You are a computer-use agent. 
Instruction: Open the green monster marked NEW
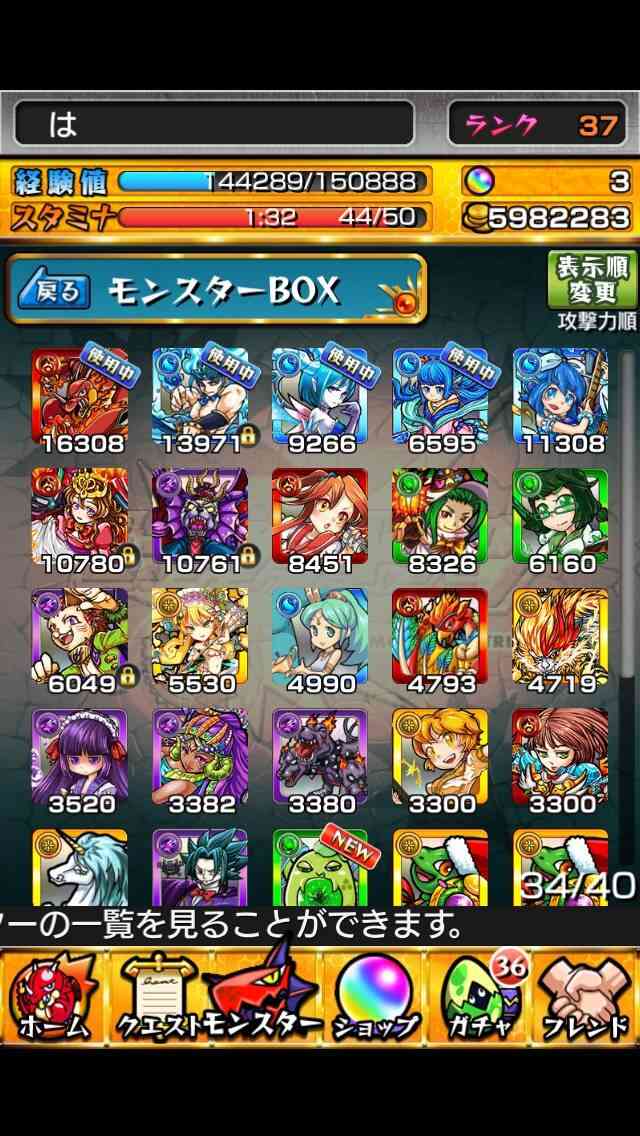point(320,867)
